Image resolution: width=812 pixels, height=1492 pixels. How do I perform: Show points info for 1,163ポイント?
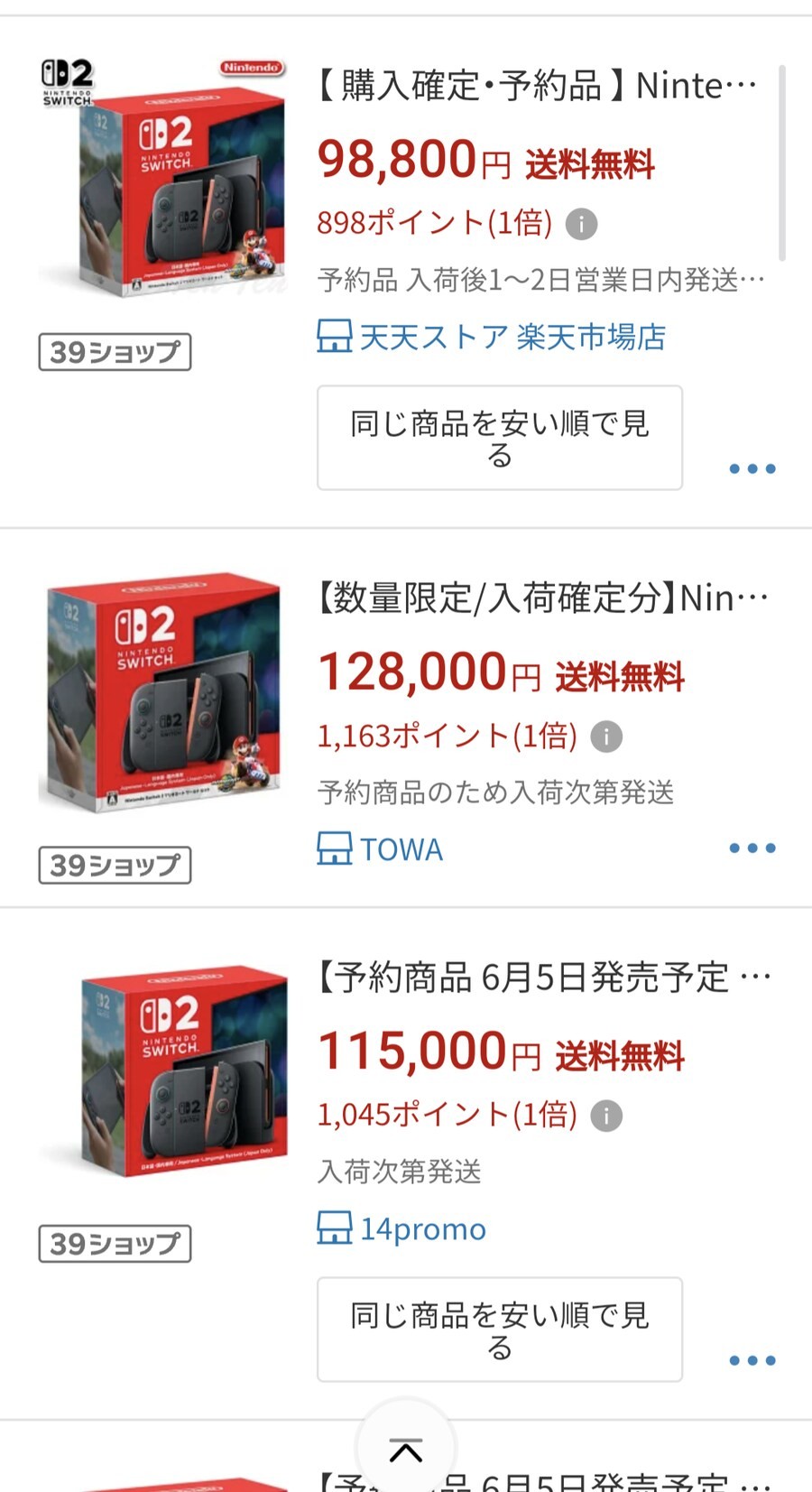pyautogui.click(x=606, y=737)
